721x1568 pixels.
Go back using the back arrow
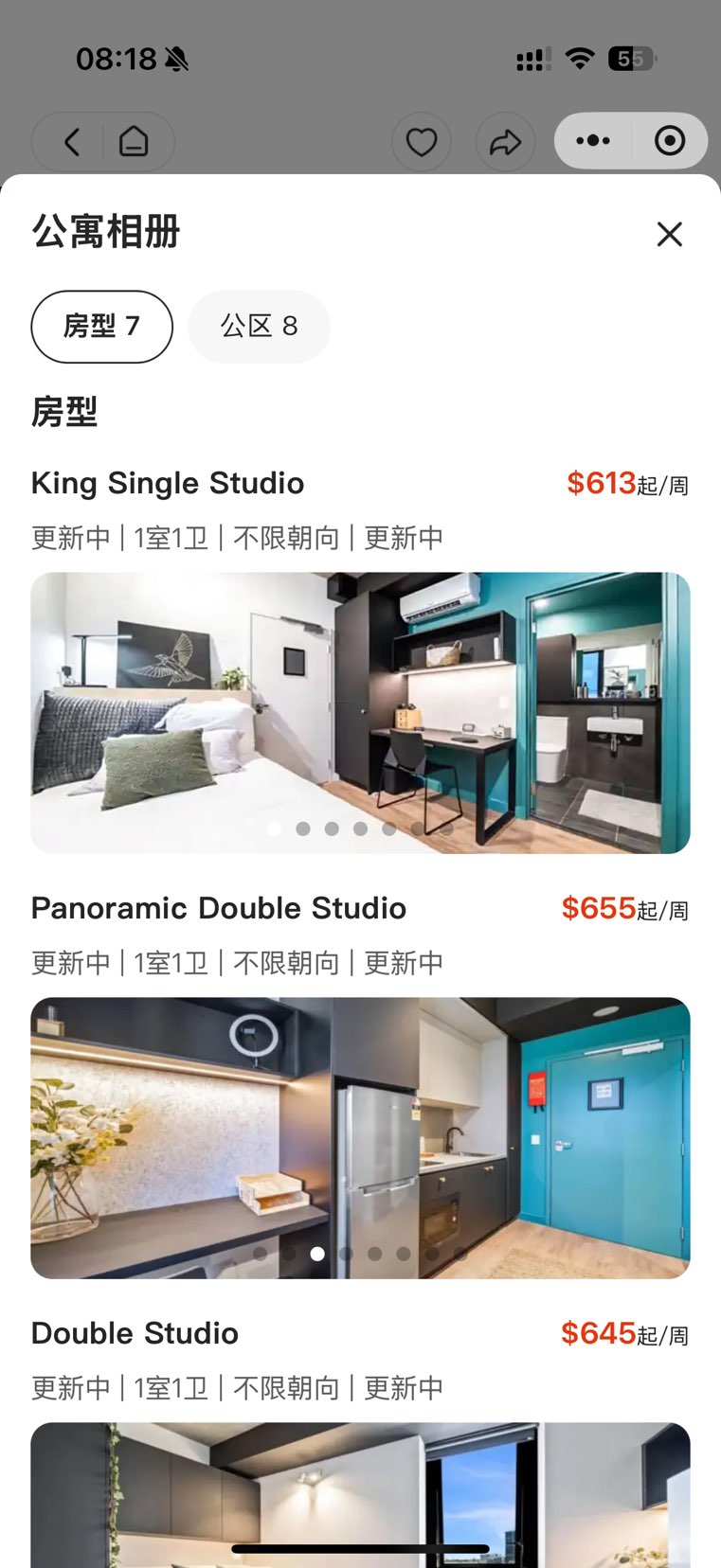(72, 142)
